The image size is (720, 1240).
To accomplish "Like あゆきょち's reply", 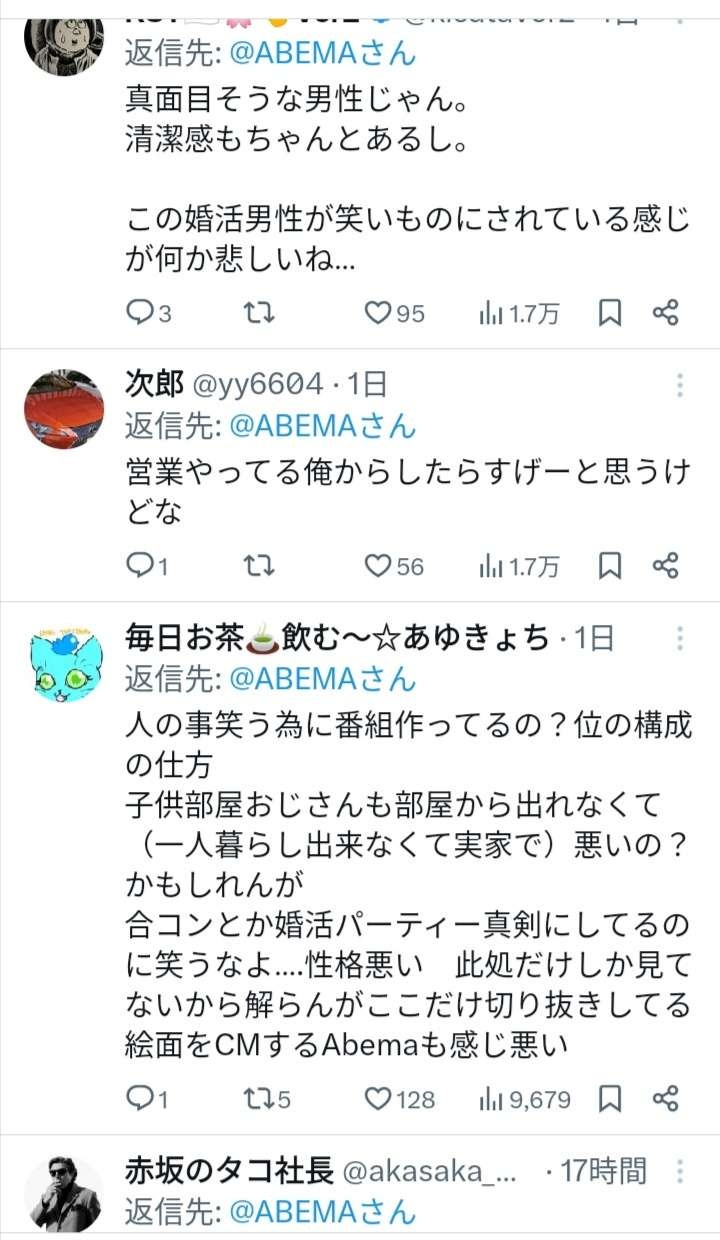I will coord(377,1100).
